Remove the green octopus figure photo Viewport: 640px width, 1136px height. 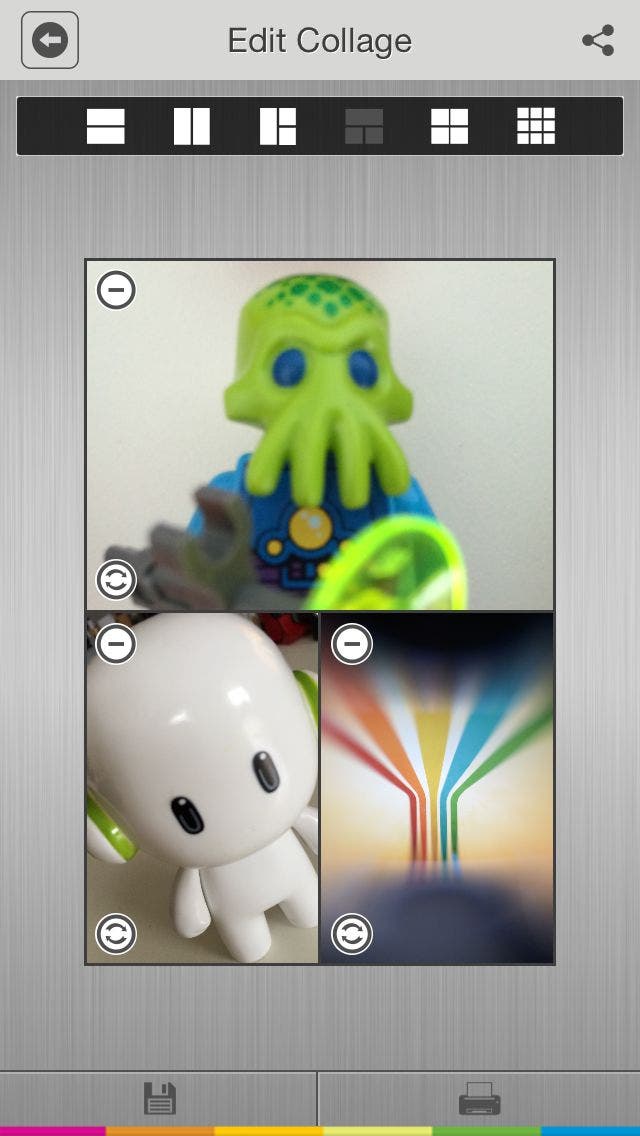click(x=116, y=290)
